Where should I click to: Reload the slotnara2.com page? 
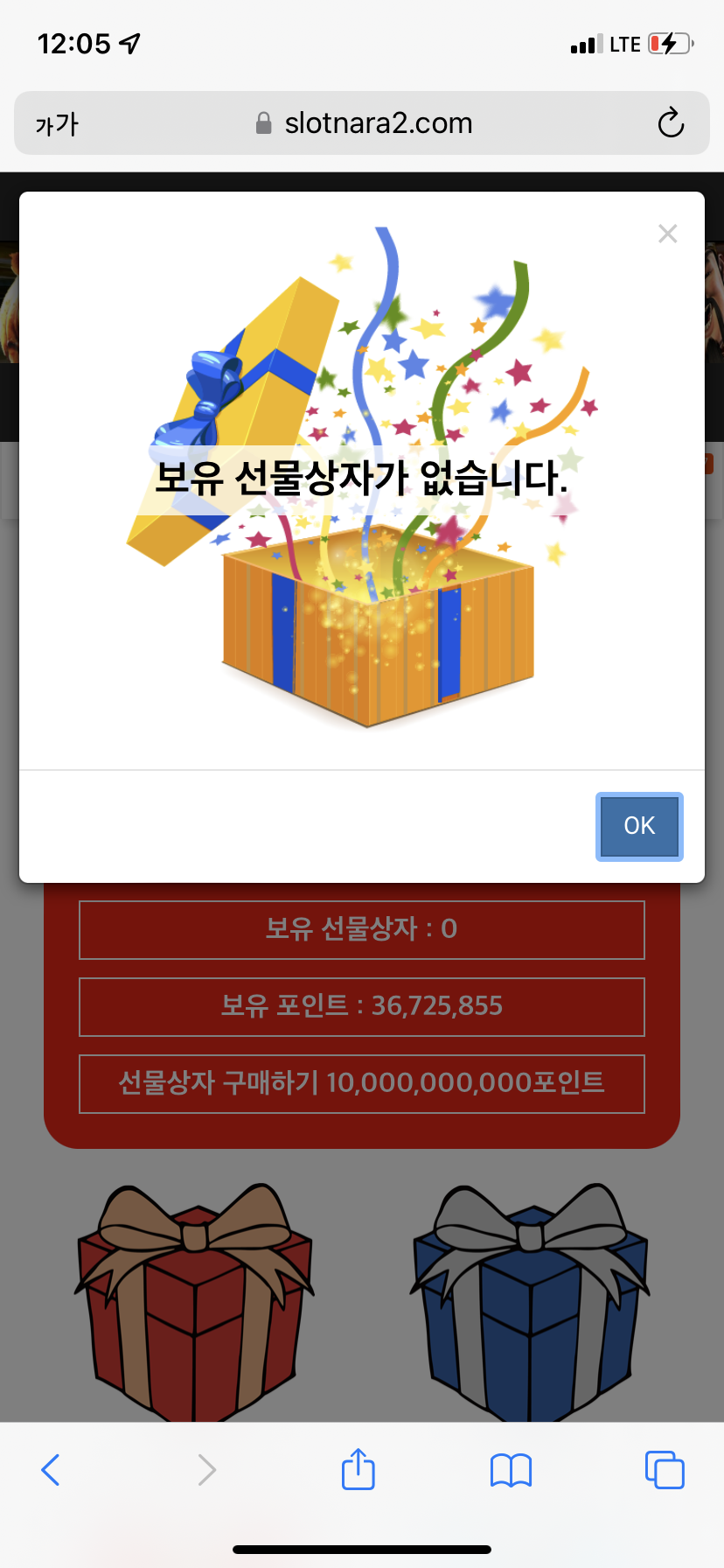[x=671, y=123]
